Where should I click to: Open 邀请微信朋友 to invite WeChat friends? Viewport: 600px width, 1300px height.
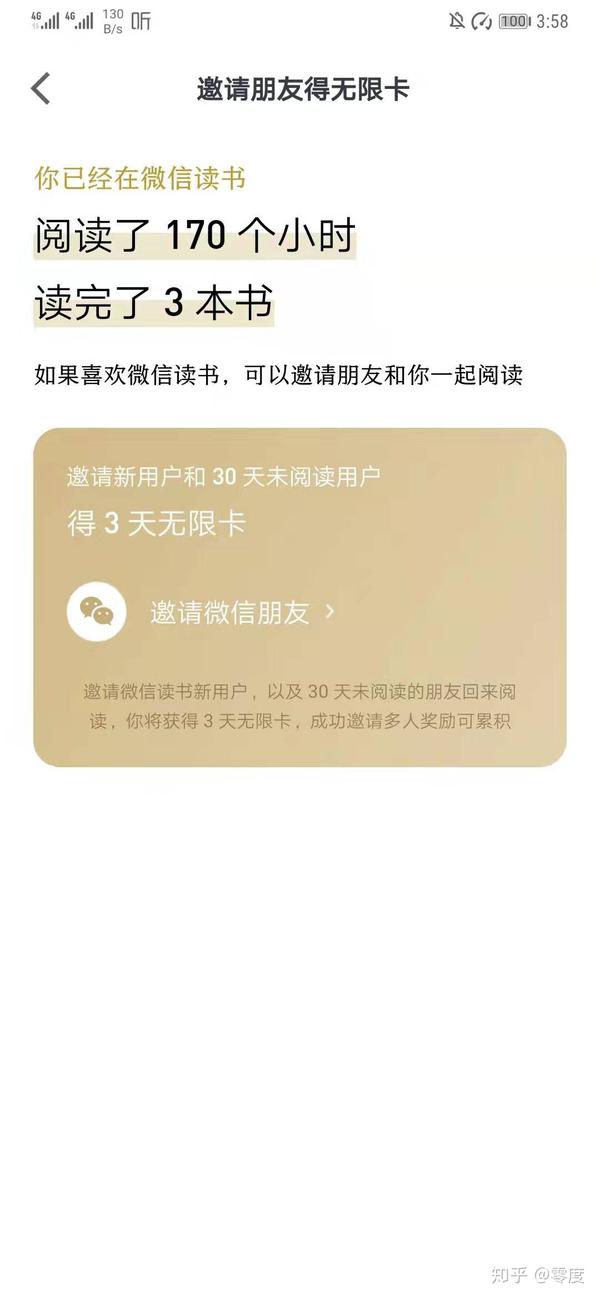click(230, 612)
